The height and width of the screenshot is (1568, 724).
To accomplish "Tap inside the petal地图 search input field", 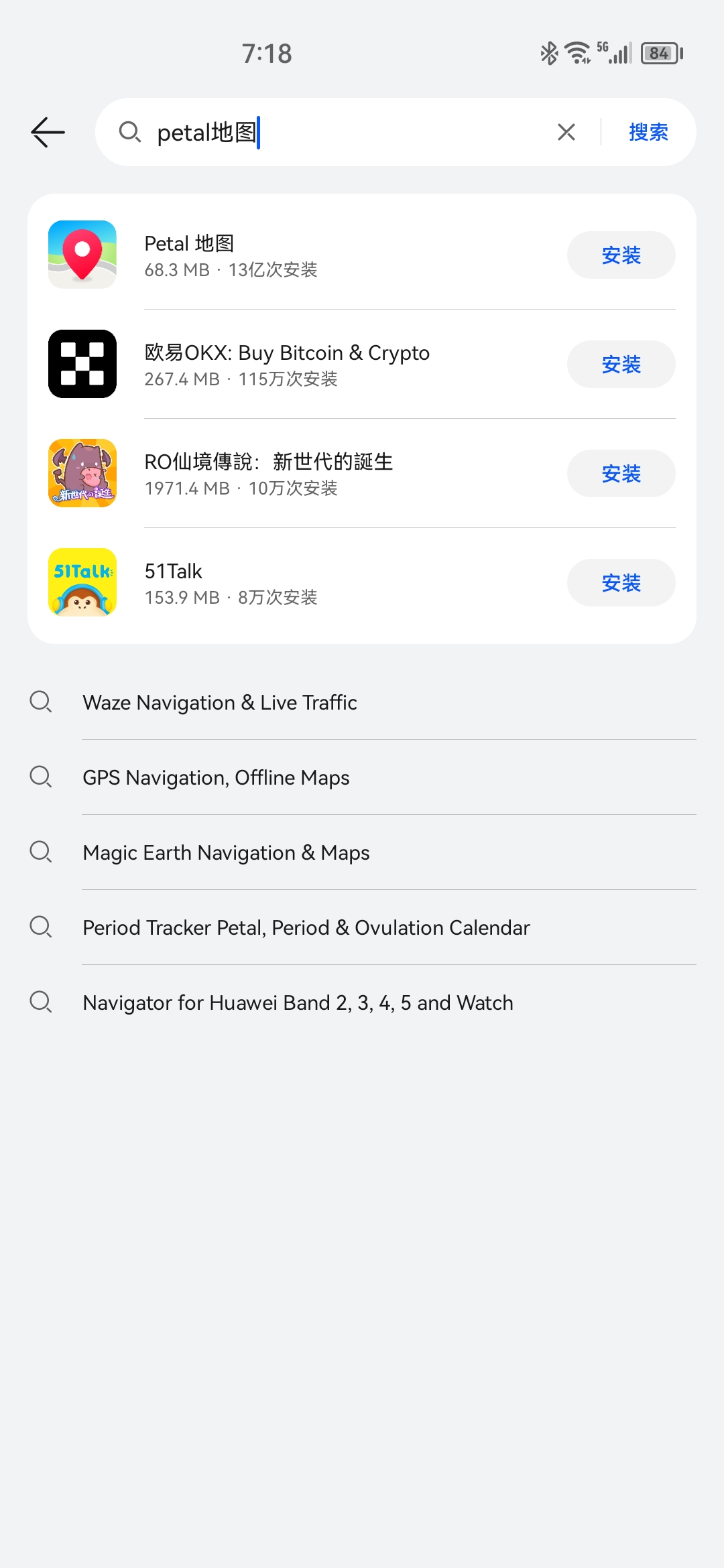I will [335, 132].
